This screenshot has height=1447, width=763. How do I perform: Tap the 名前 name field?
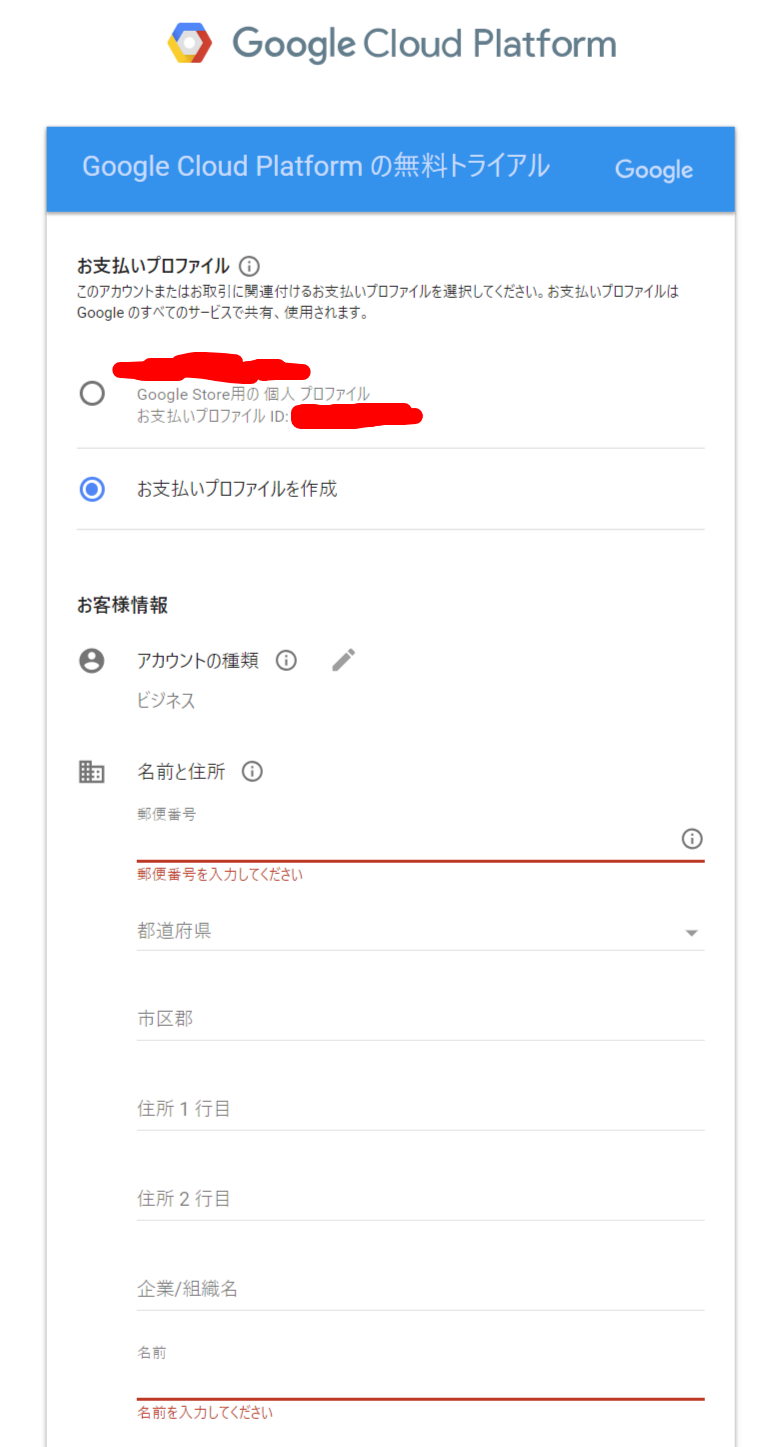pyautogui.click(x=420, y=1380)
